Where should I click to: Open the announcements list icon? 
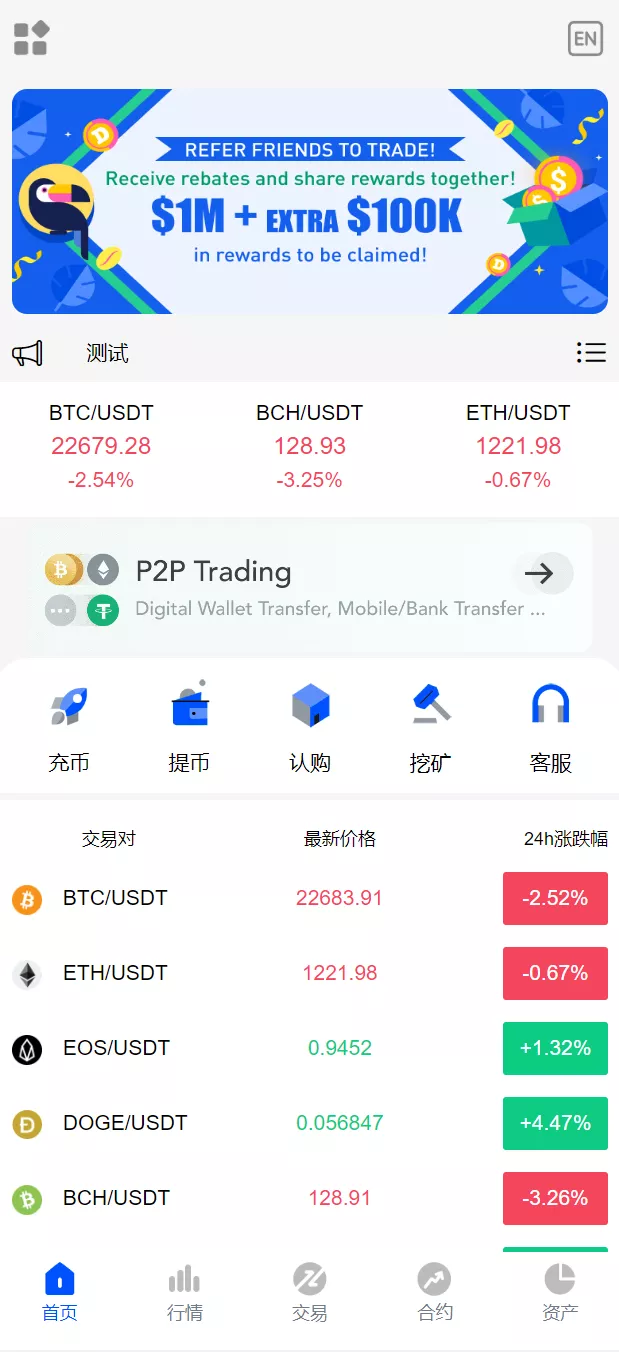591,353
